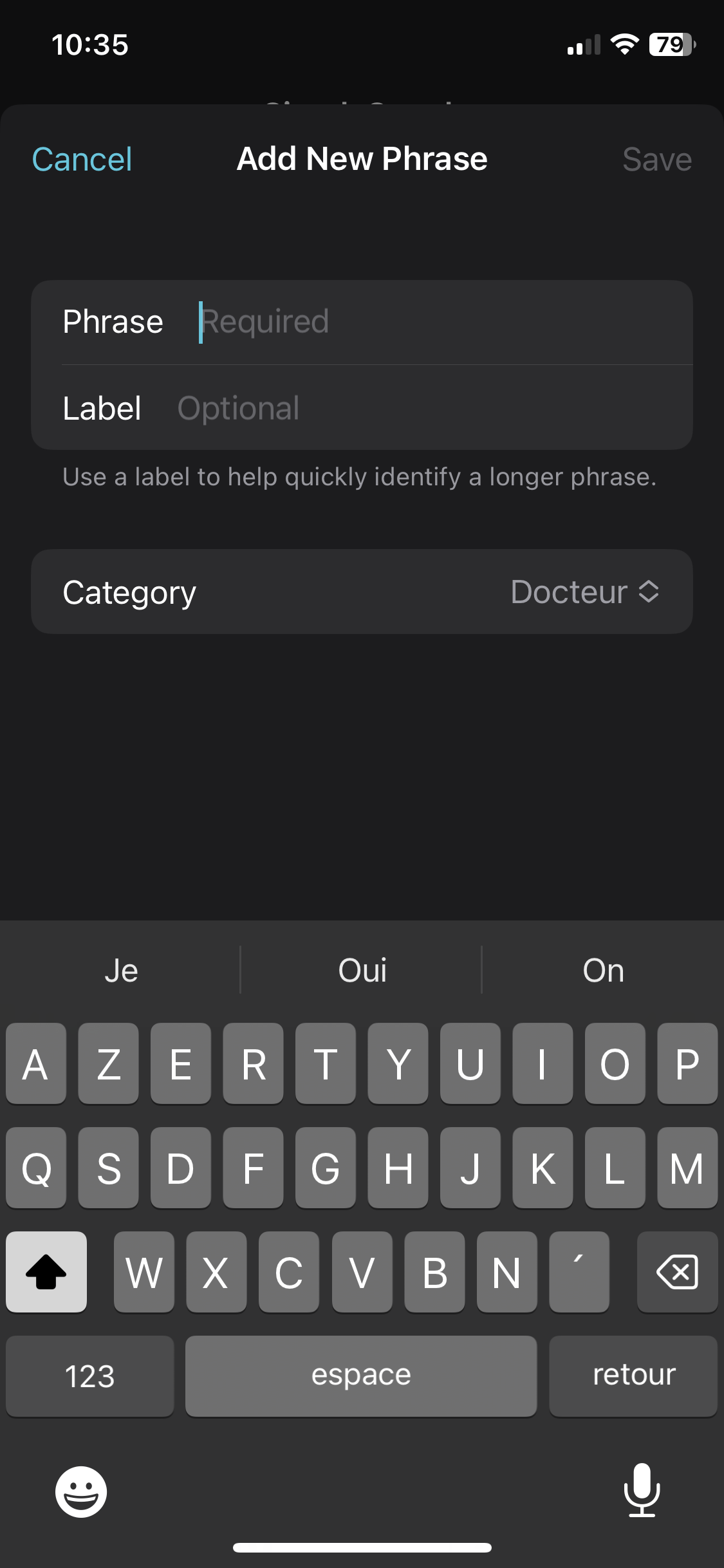Choose the "Je" keyboard suggestion
The width and height of the screenshot is (724, 1568).
(121, 970)
